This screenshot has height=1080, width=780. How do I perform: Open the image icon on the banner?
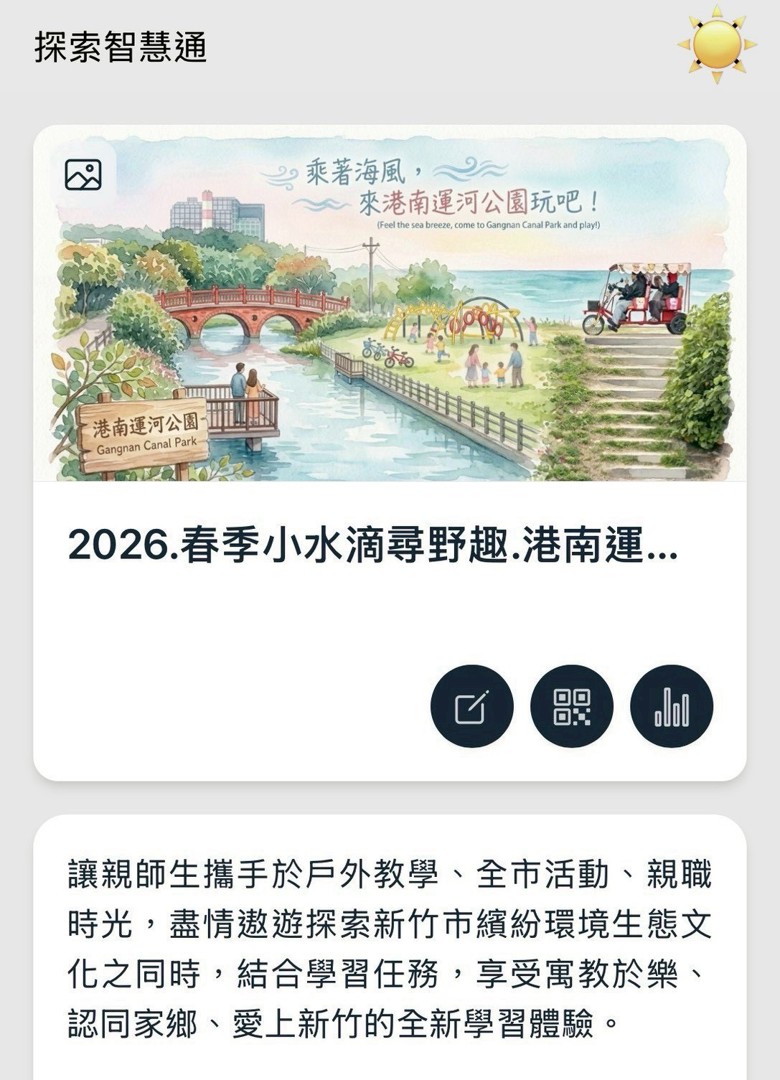[x=83, y=174]
